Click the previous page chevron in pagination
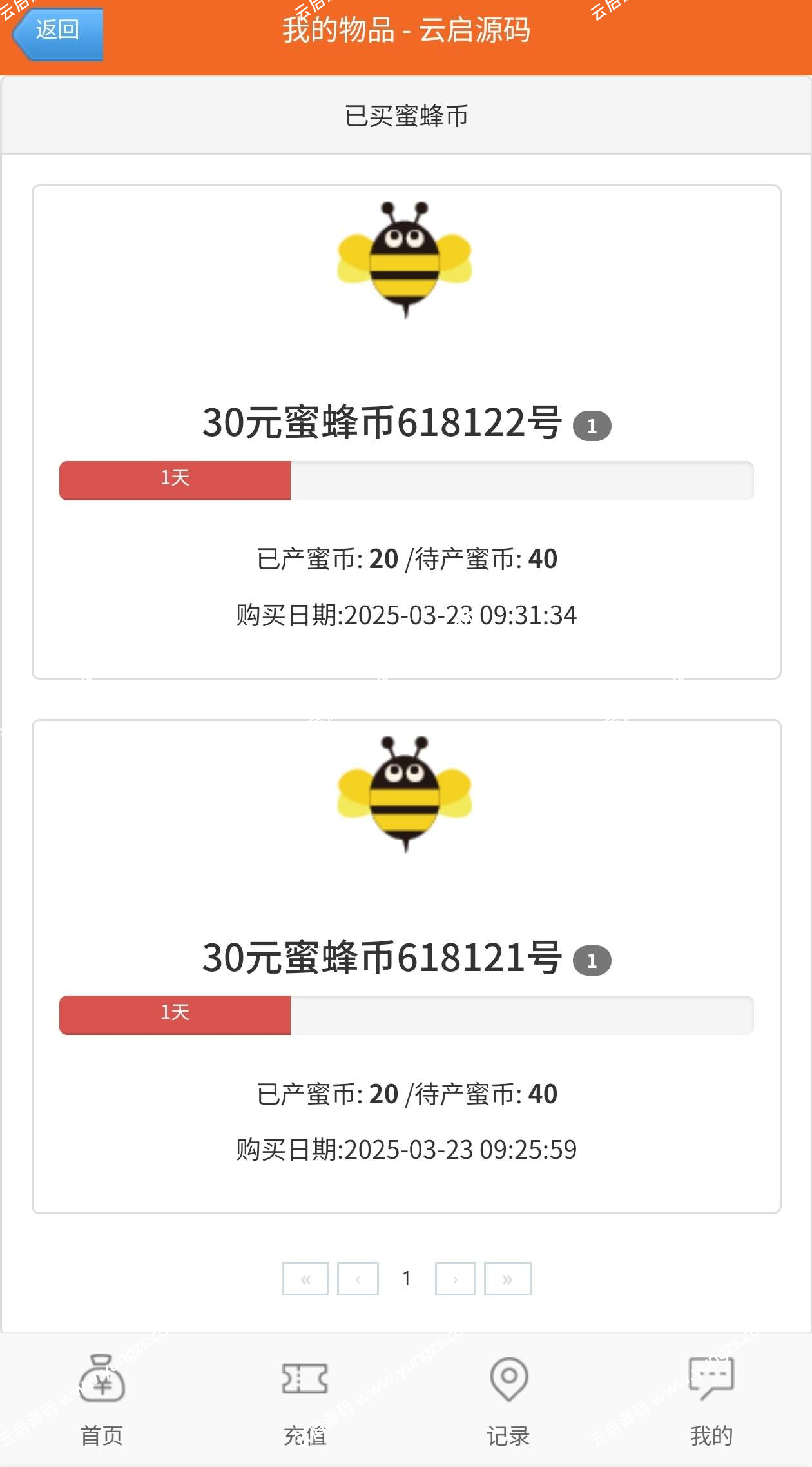The height and width of the screenshot is (1467, 812). point(358,1279)
